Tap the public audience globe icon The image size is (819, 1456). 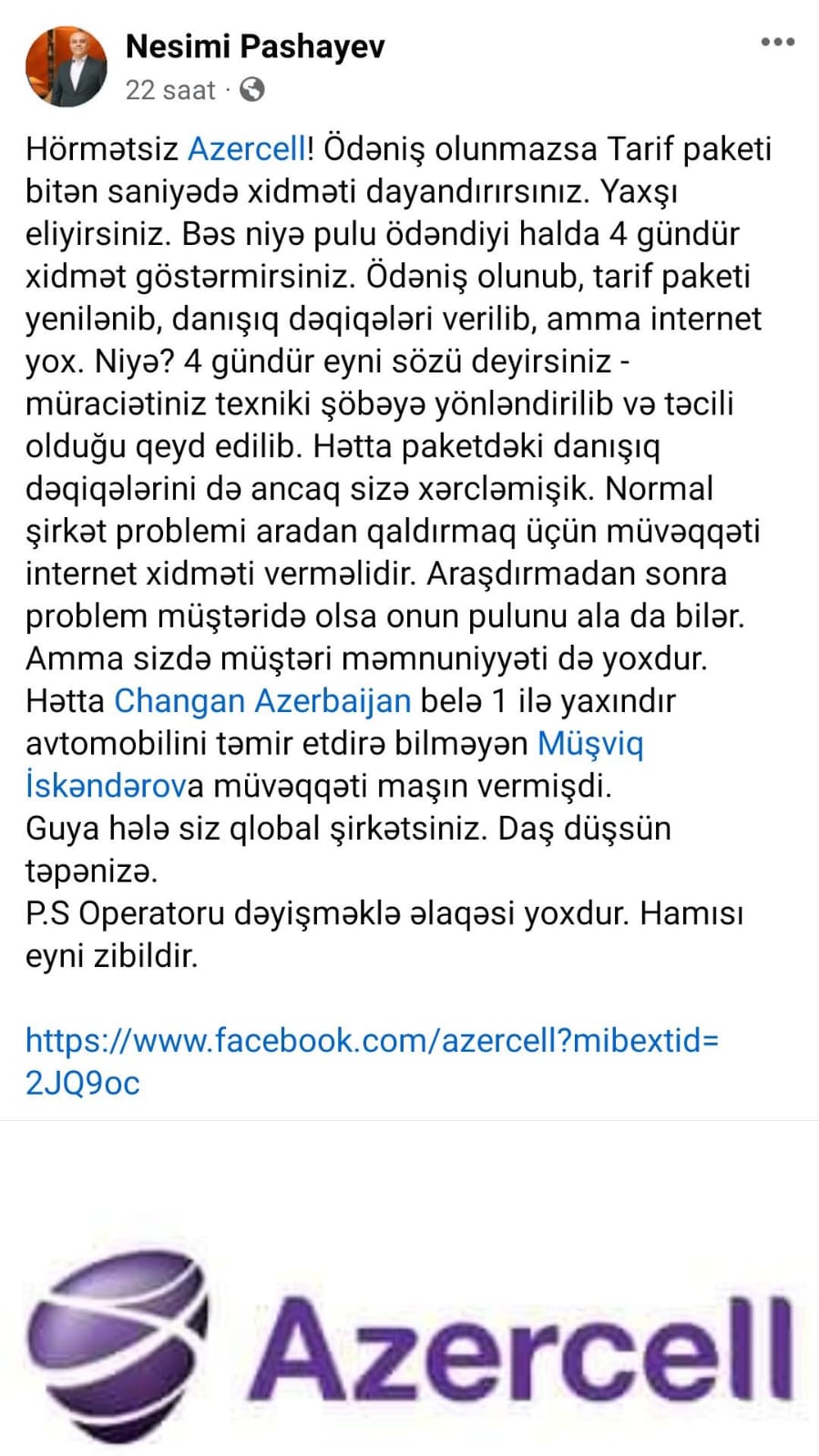point(252,90)
